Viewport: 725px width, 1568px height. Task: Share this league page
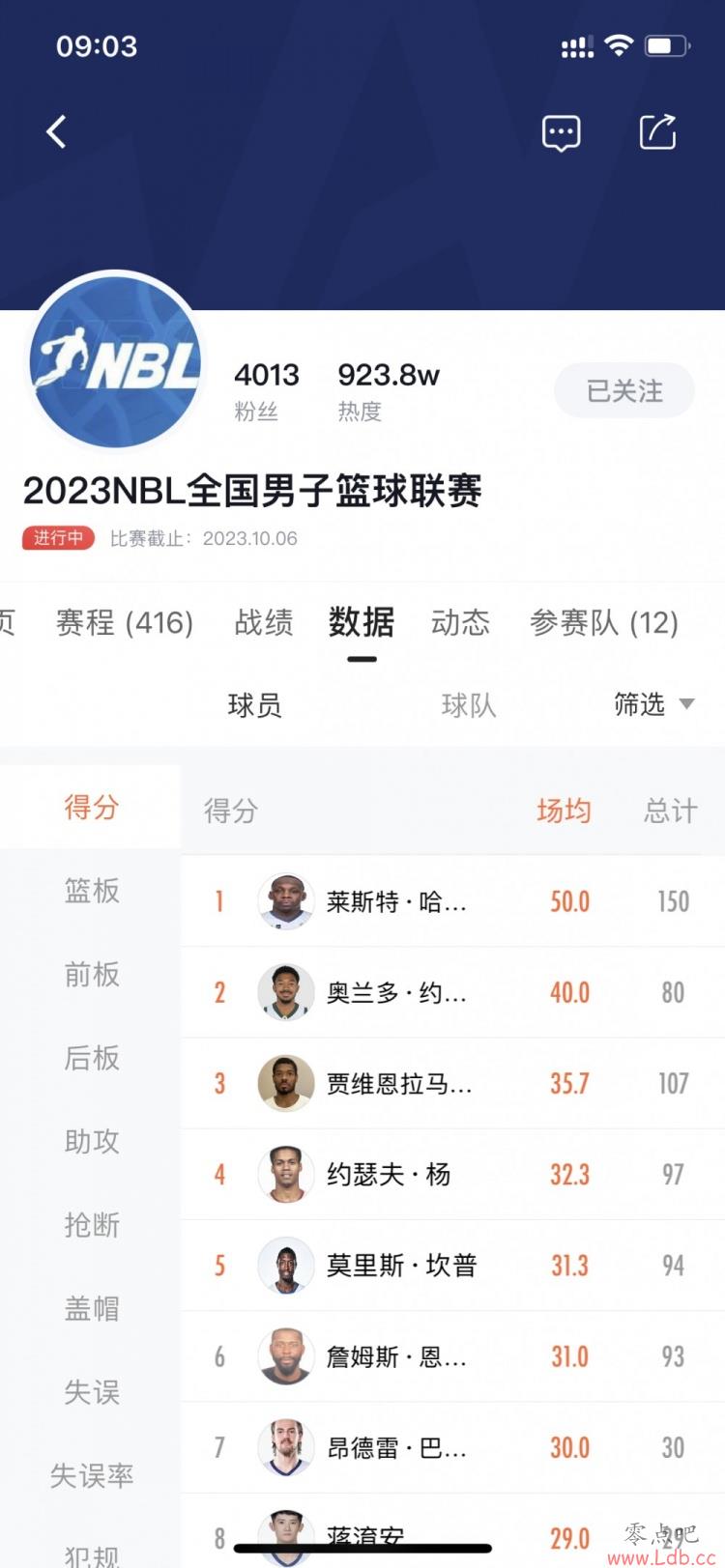click(658, 131)
